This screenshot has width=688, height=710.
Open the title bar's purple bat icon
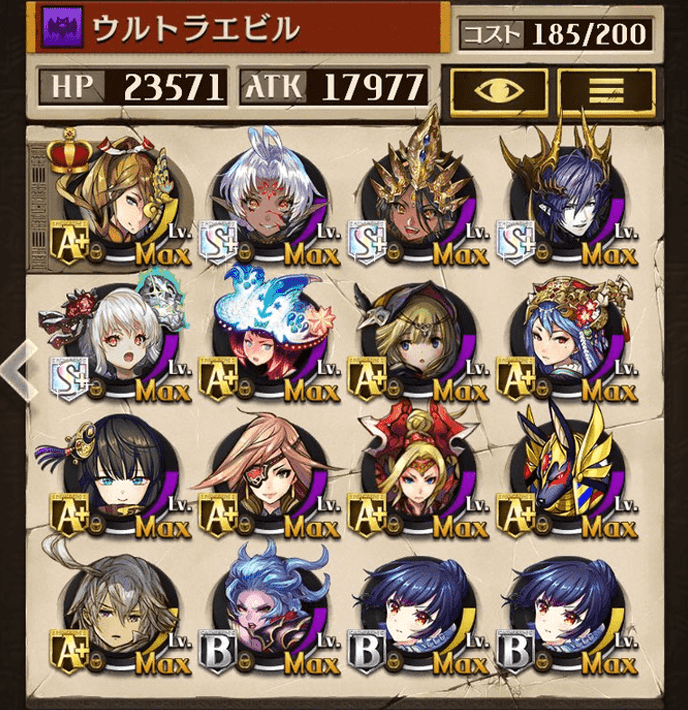57,30
